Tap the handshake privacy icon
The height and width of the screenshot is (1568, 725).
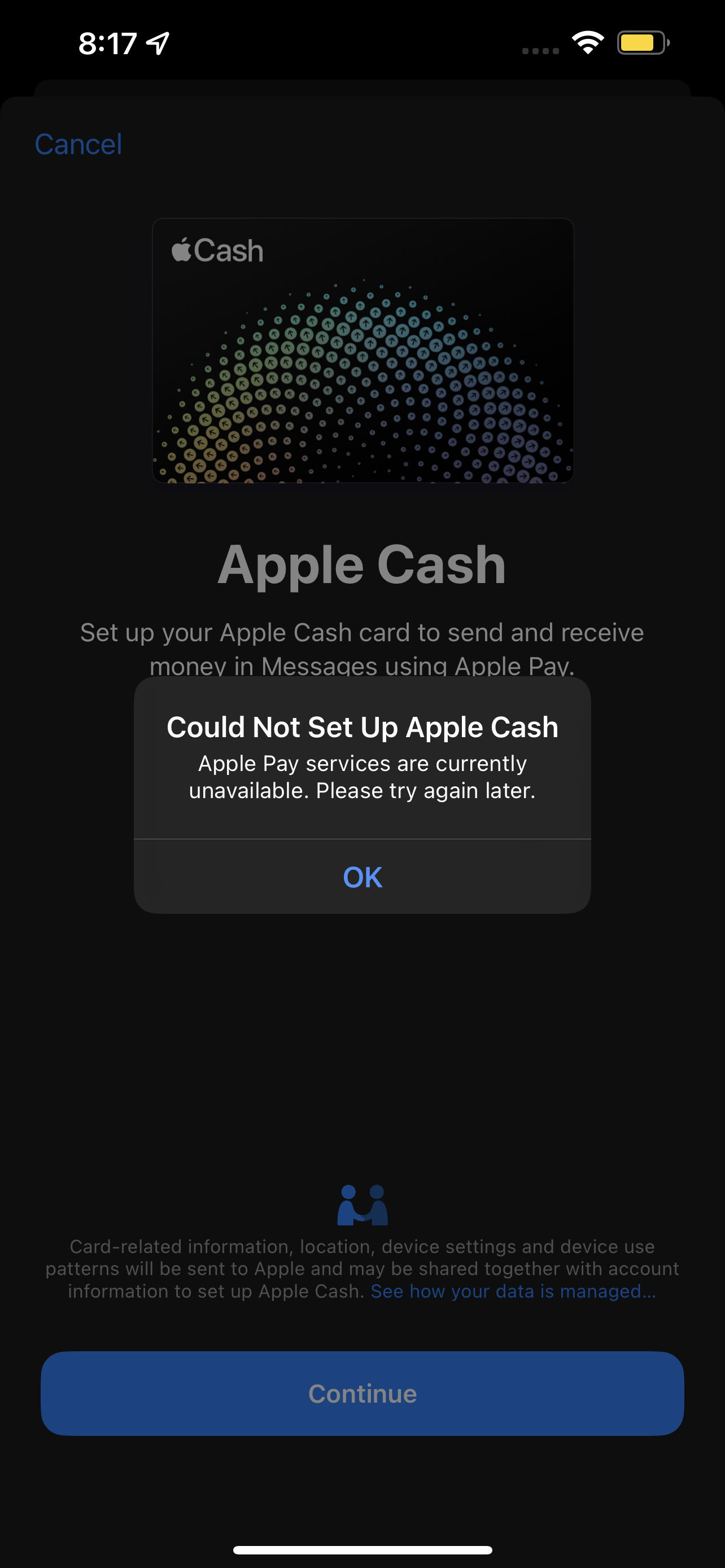click(362, 1202)
